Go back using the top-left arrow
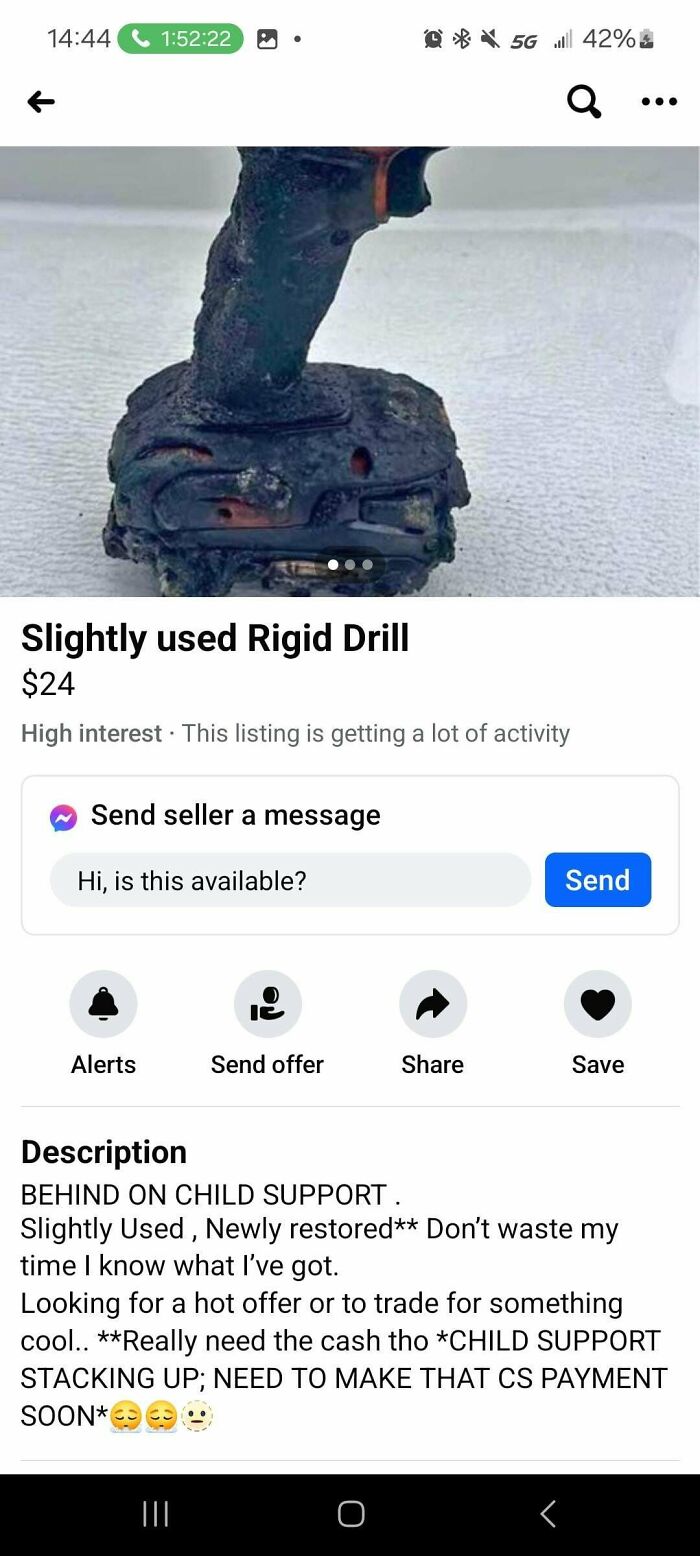Viewport: 700px width, 1556px height. coord(41,101)
